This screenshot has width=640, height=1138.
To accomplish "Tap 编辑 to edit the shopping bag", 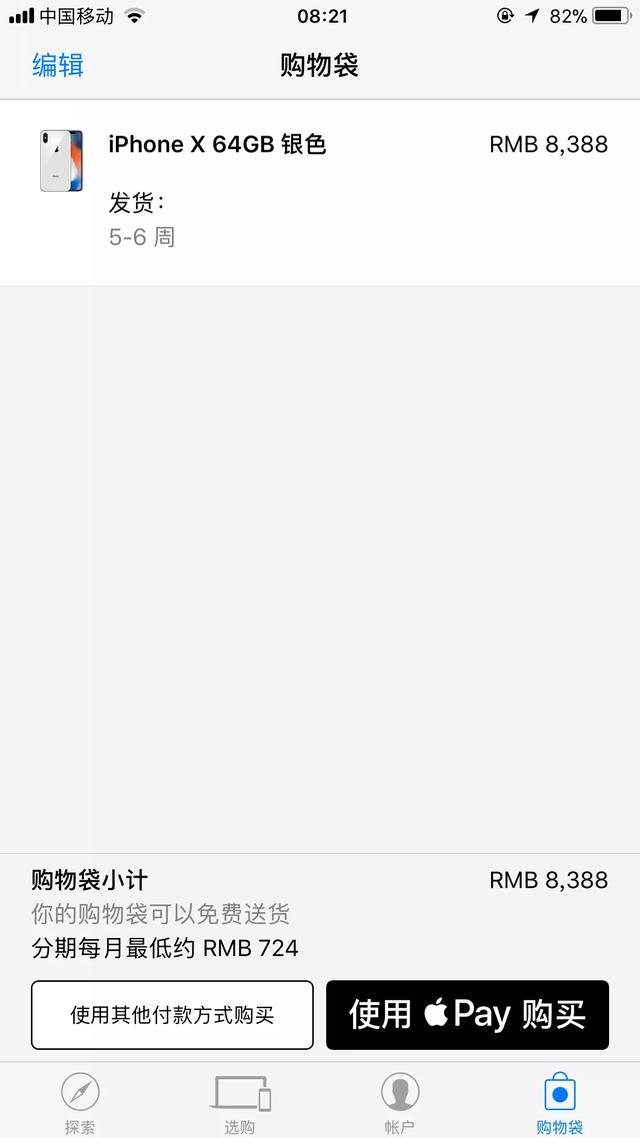I will pos(58,66).
